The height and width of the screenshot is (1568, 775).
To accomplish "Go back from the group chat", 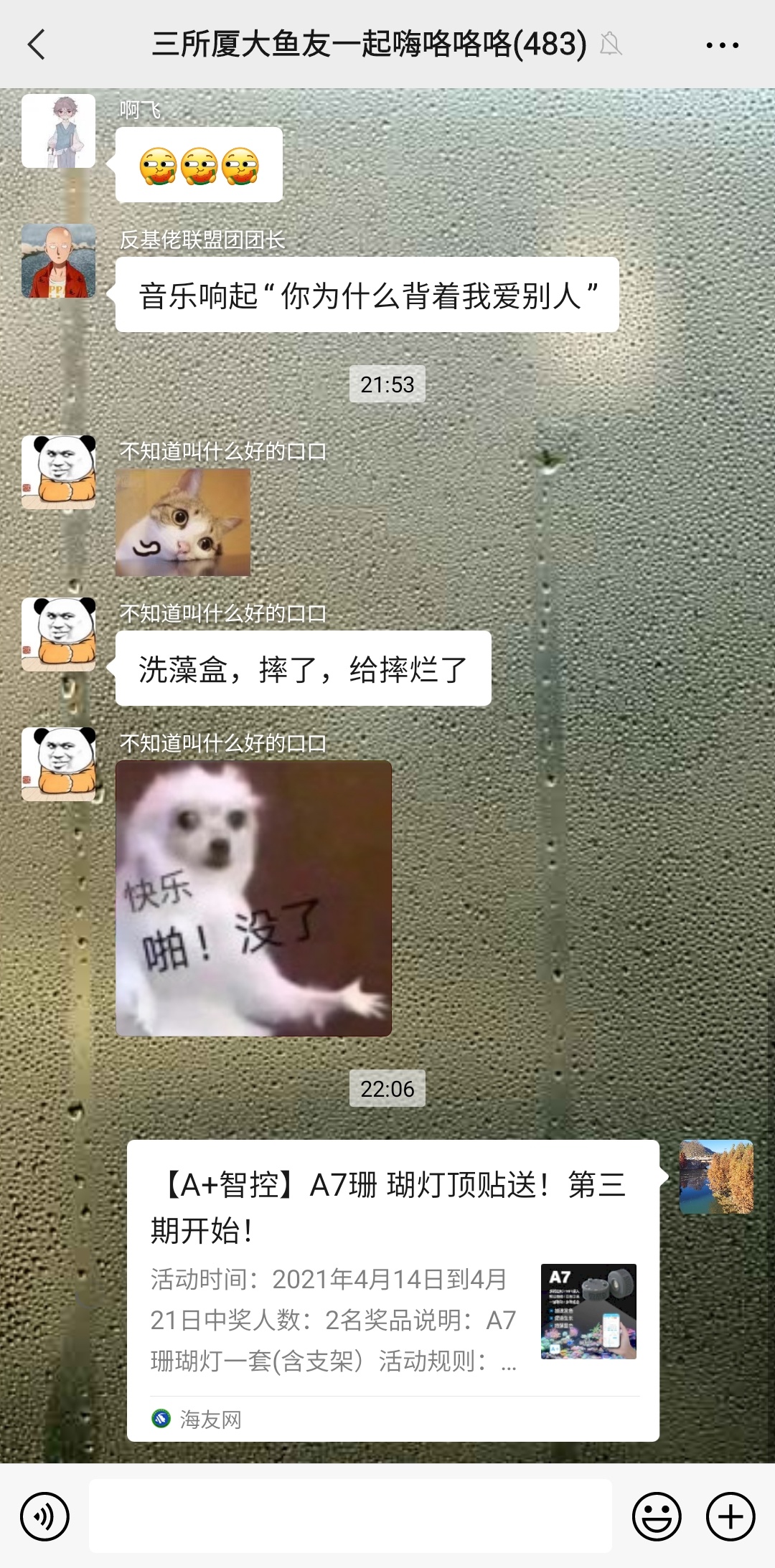I will (37, 44).
